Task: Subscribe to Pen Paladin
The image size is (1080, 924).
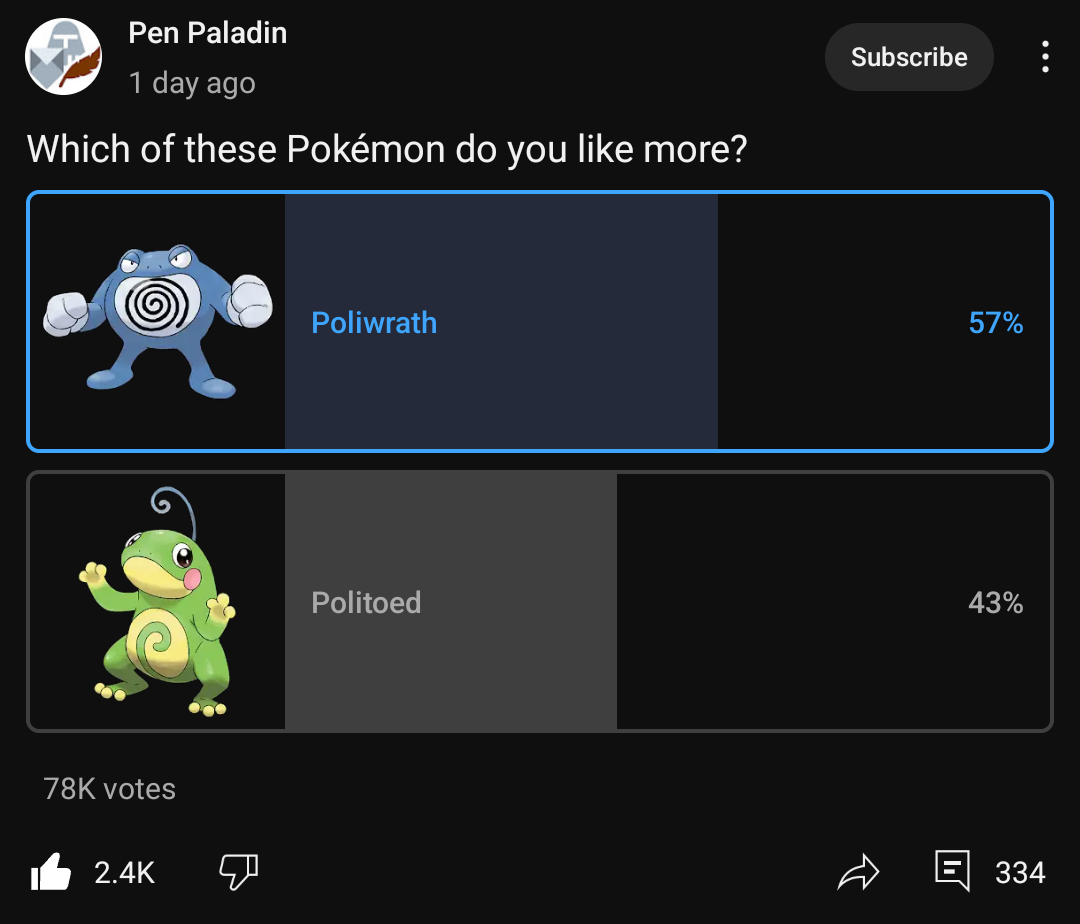Action: pos(908,57)
